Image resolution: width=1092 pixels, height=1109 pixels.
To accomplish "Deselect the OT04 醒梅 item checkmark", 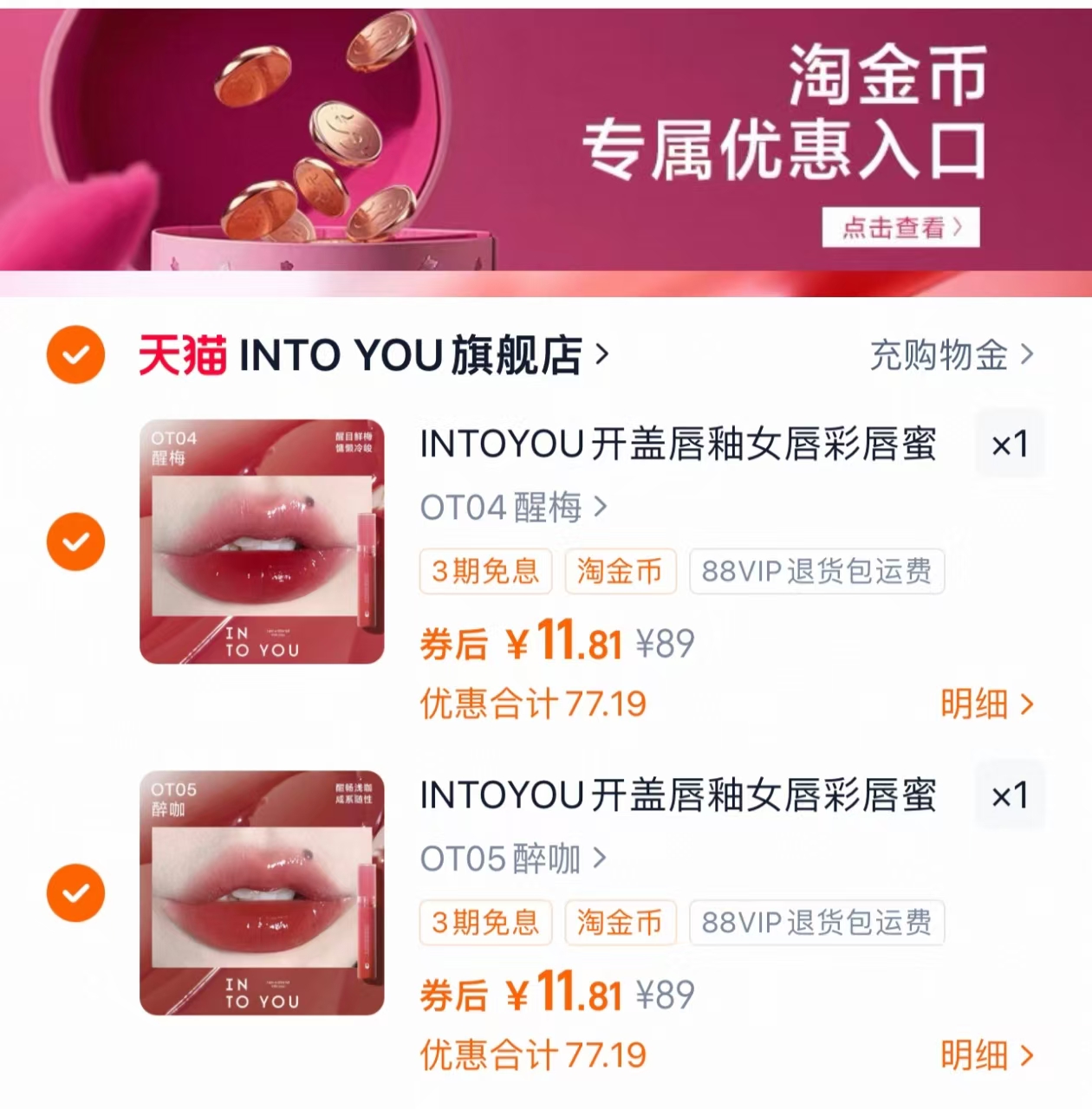I will [76, 542].
